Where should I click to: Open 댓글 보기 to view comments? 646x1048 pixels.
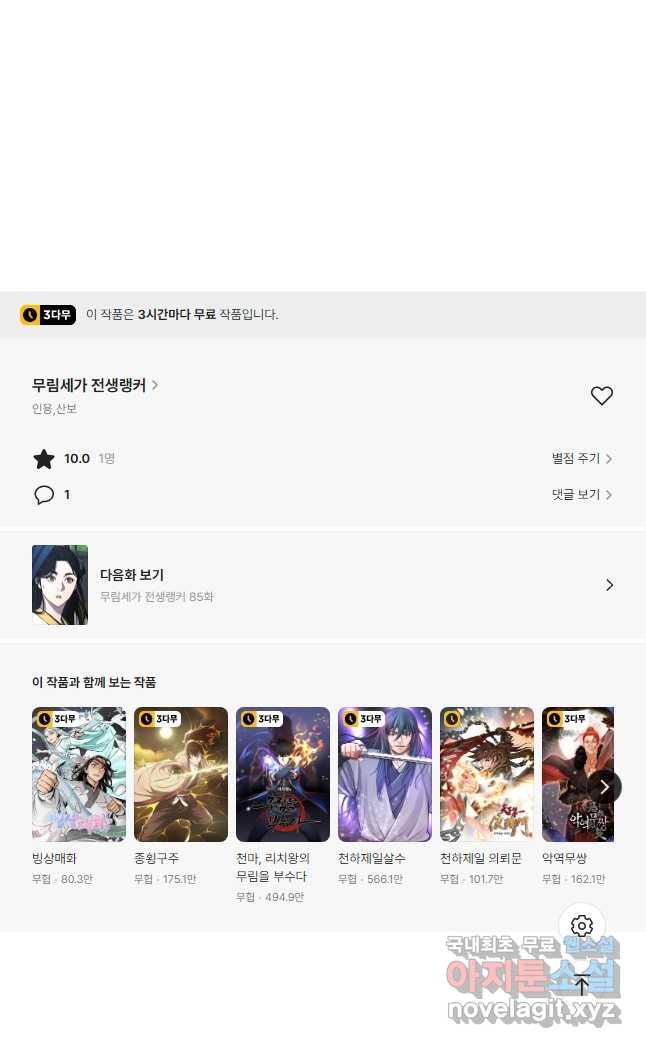tap(581, 495)
